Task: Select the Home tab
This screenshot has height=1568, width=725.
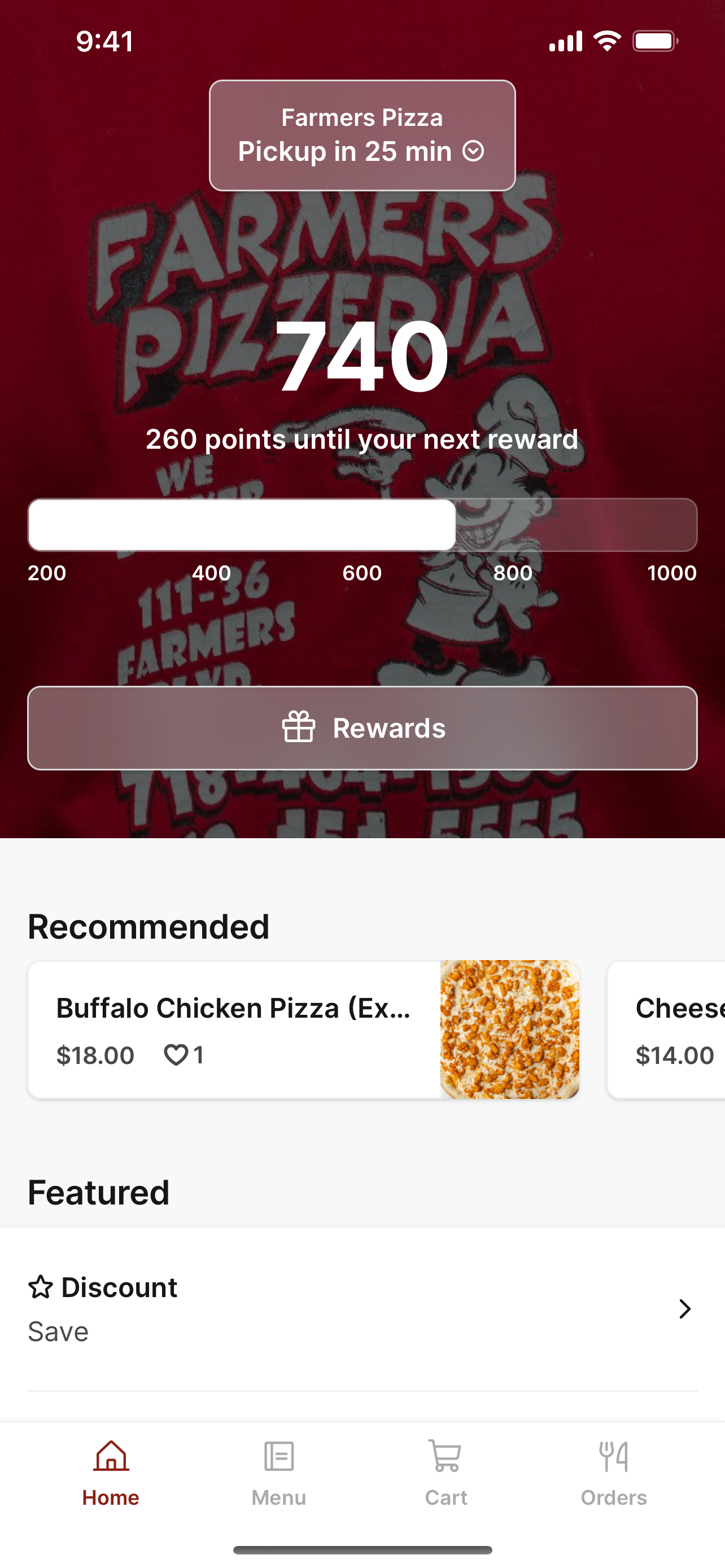Action: pos(111,1473)
